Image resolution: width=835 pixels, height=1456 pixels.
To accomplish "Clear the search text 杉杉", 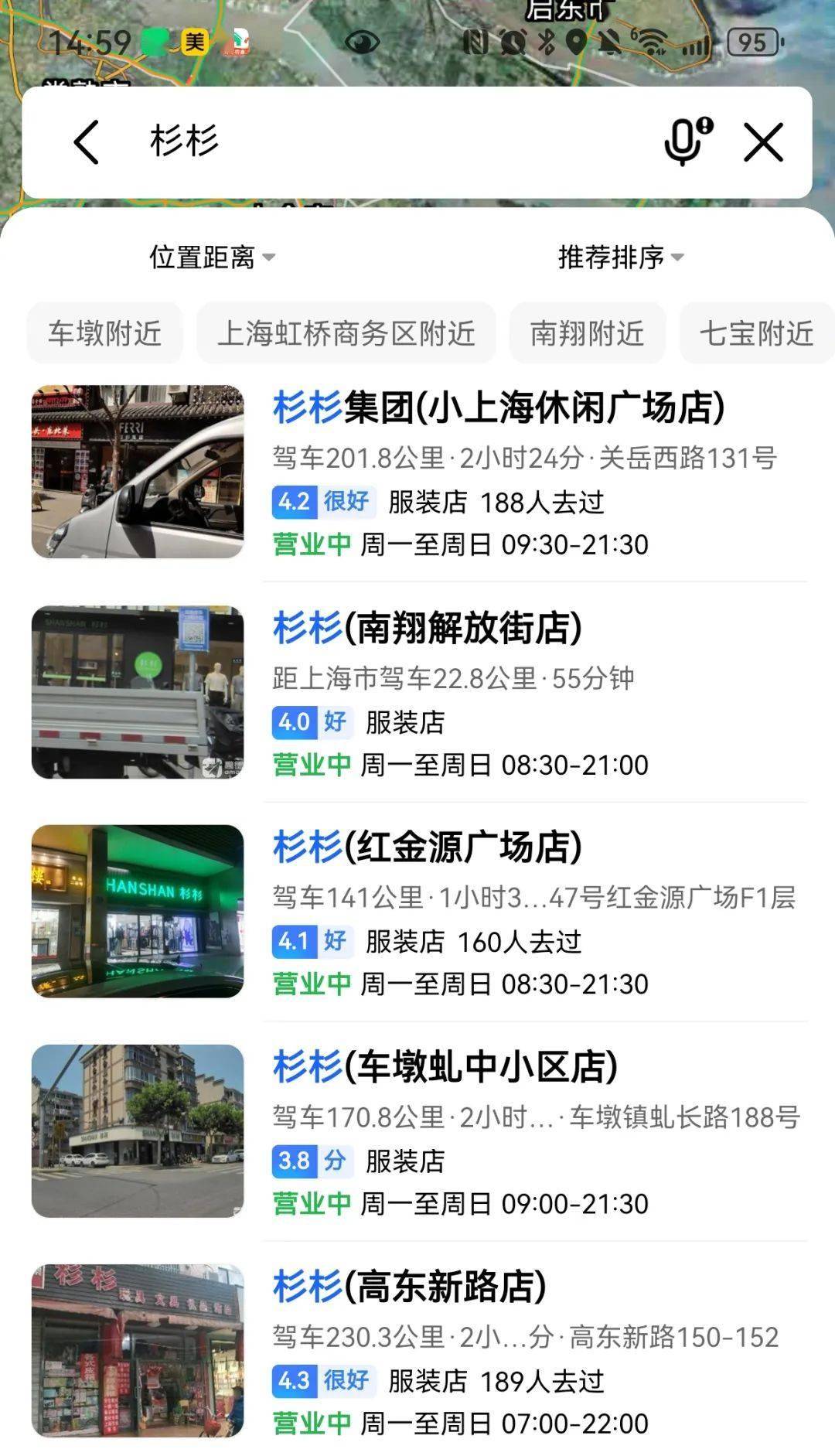I will pyautogui.click(x=763, y=142).
